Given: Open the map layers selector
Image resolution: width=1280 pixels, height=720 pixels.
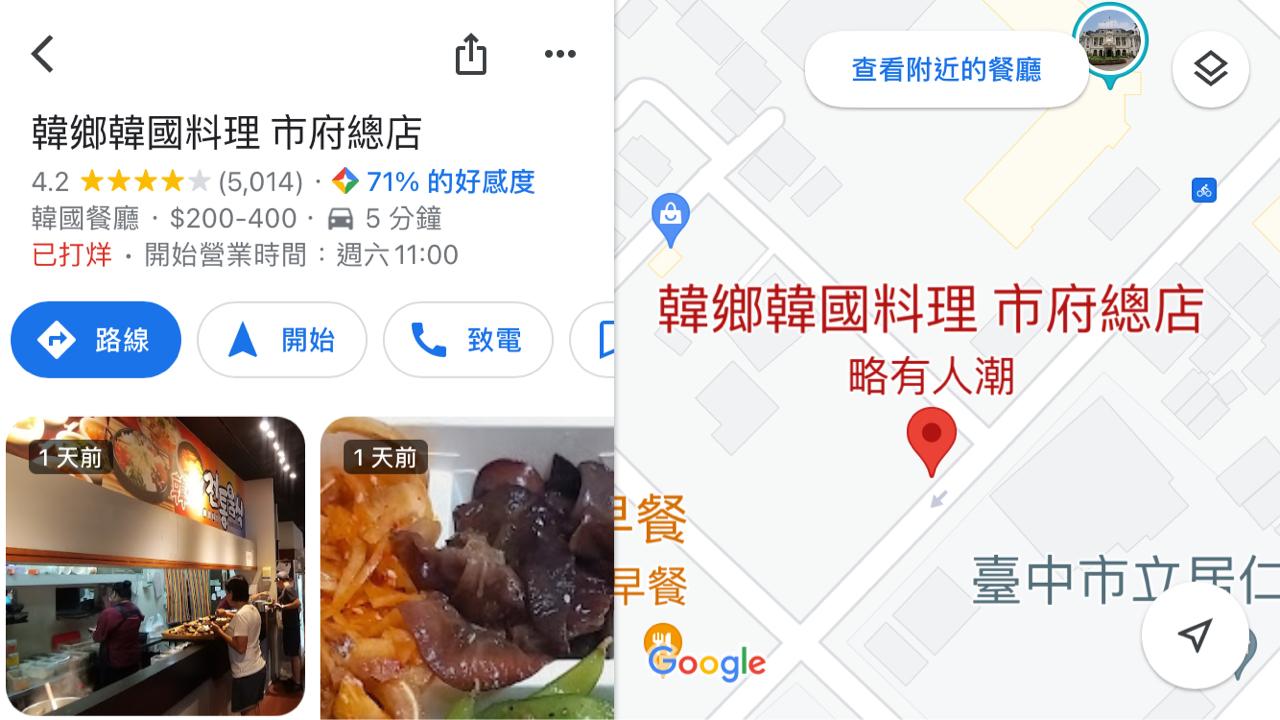Looking at the screenshot, I should (1210, 70).
